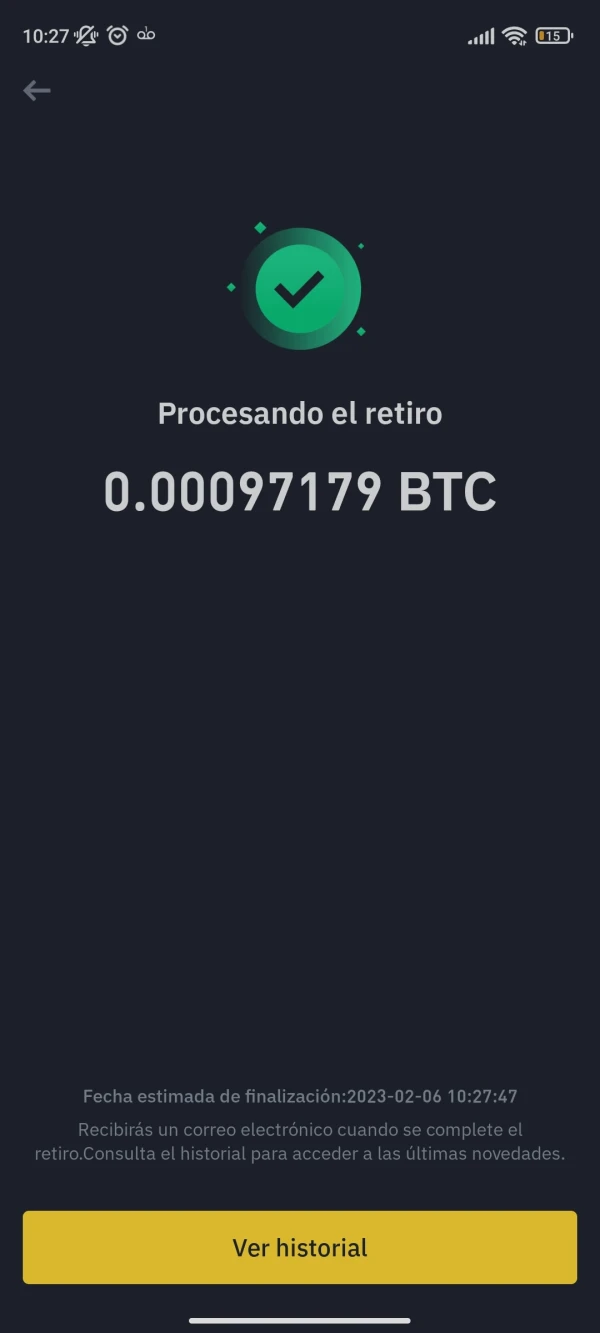This screenshot has width=600, height=1333.
Task: Go back with the top-left arrow
Action: pyautogui.click(x=37, y=91)
